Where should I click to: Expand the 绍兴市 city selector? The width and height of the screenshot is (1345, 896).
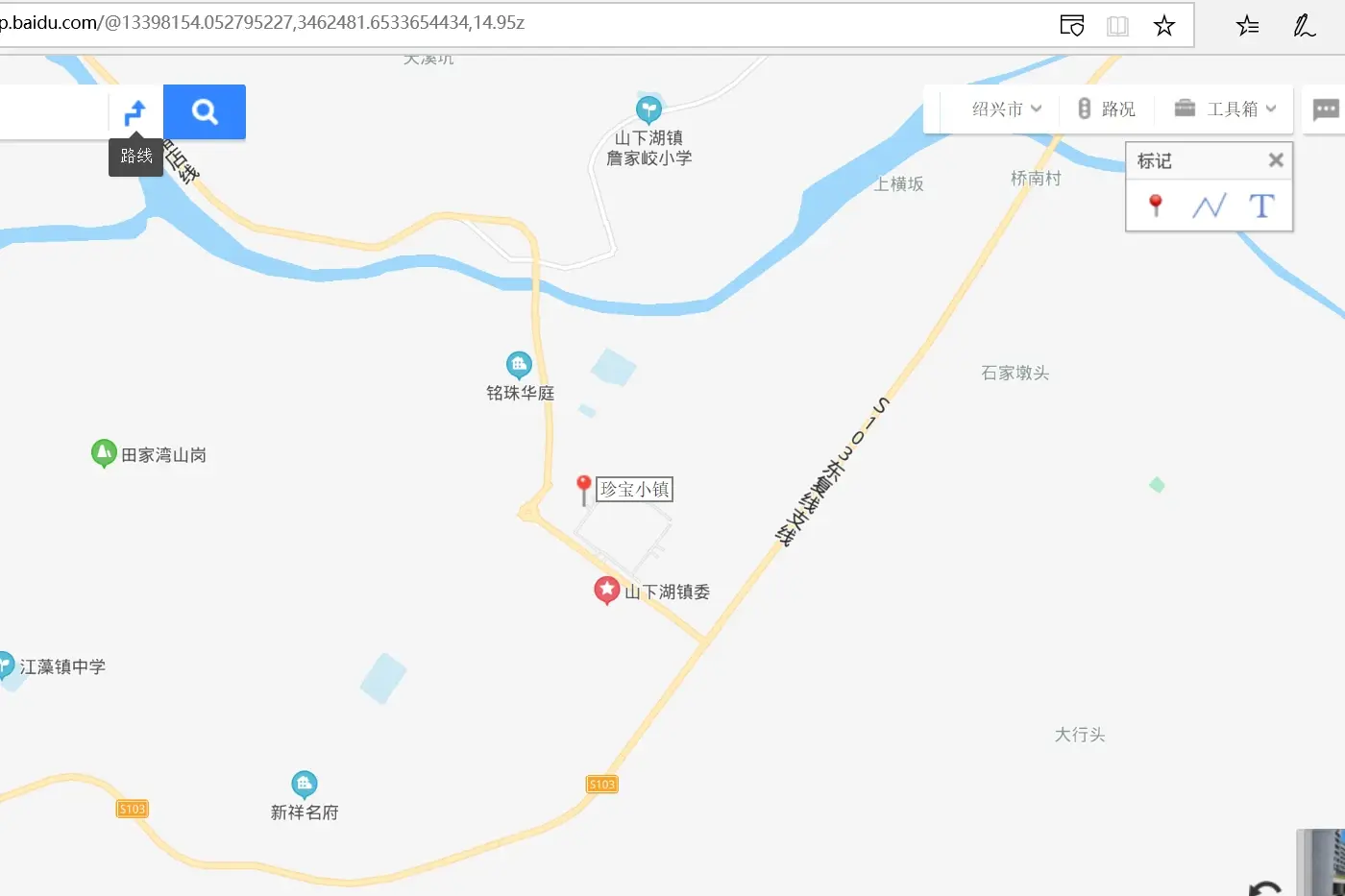tap(1006, 109)
